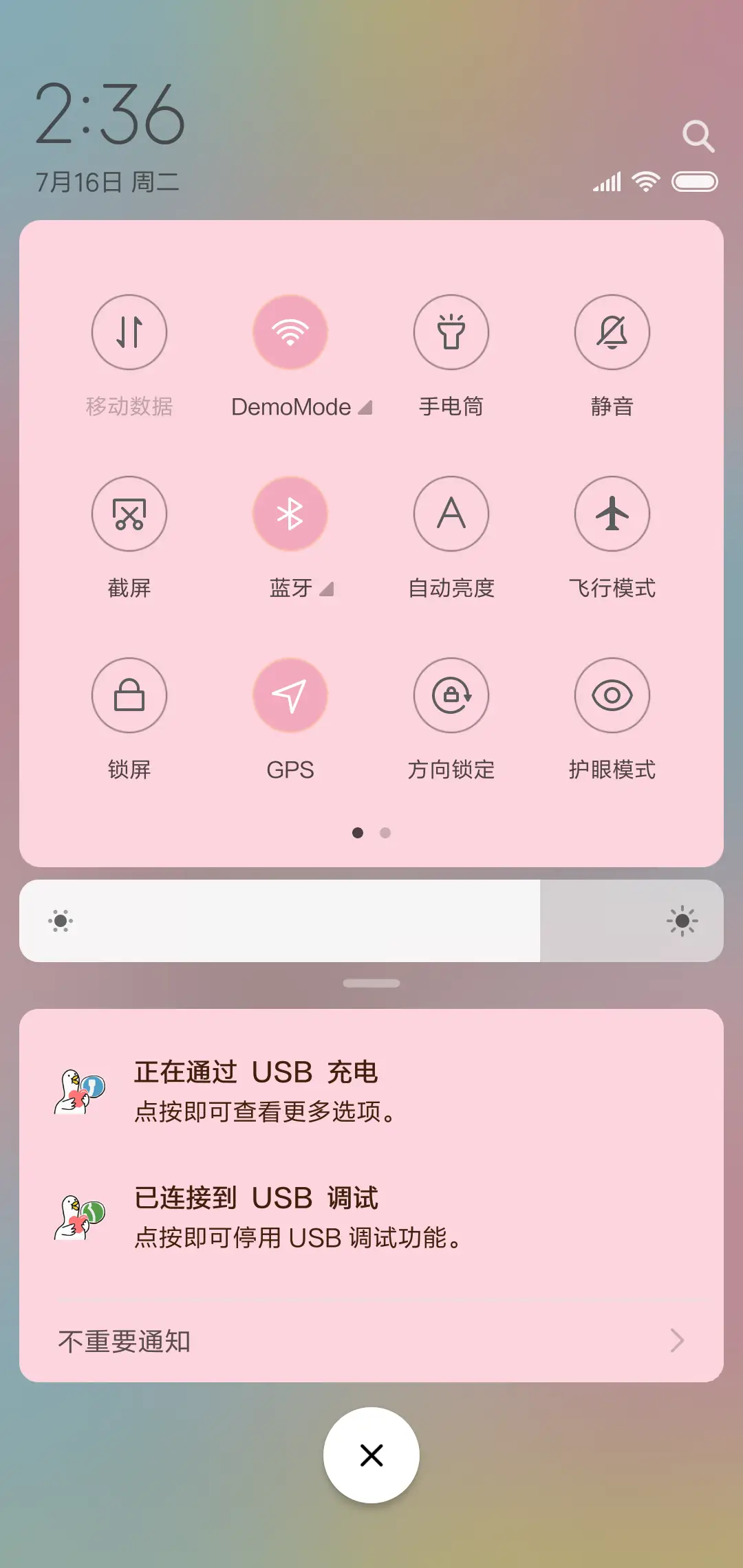
Task: Select the auto brightness tile
Action: 451,514
